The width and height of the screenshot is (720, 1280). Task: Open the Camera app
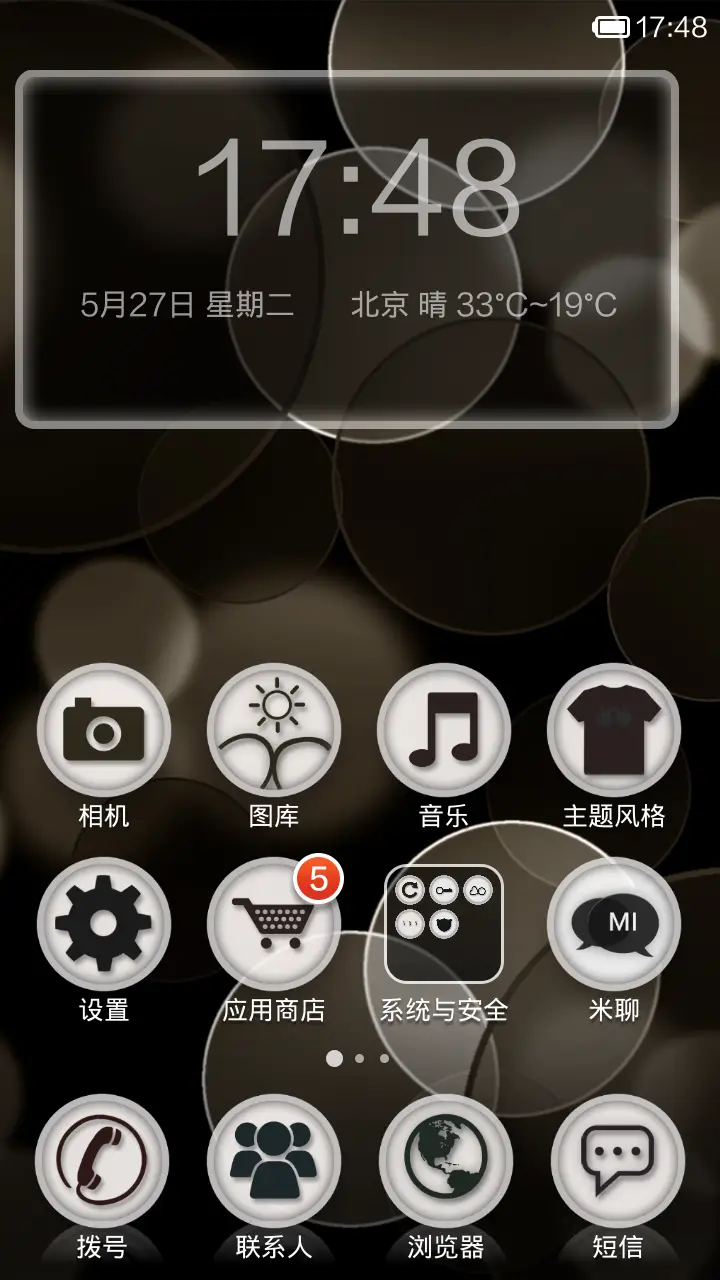[103, 733]
